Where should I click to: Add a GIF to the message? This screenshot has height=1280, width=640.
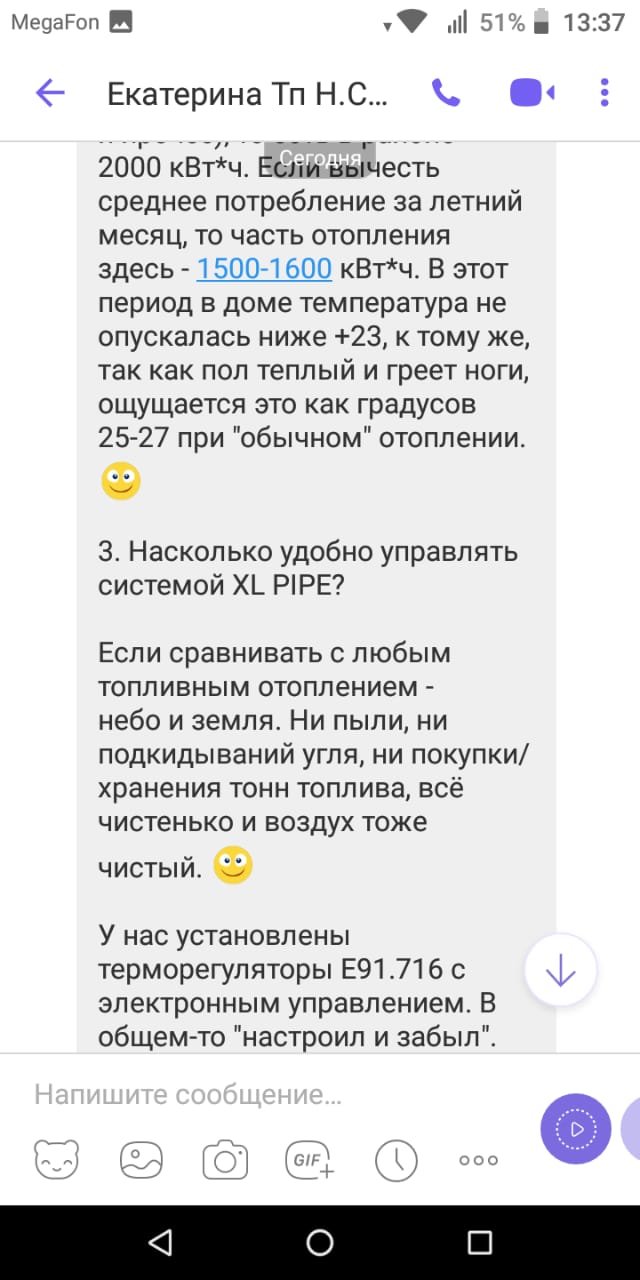click(310, 1160)
